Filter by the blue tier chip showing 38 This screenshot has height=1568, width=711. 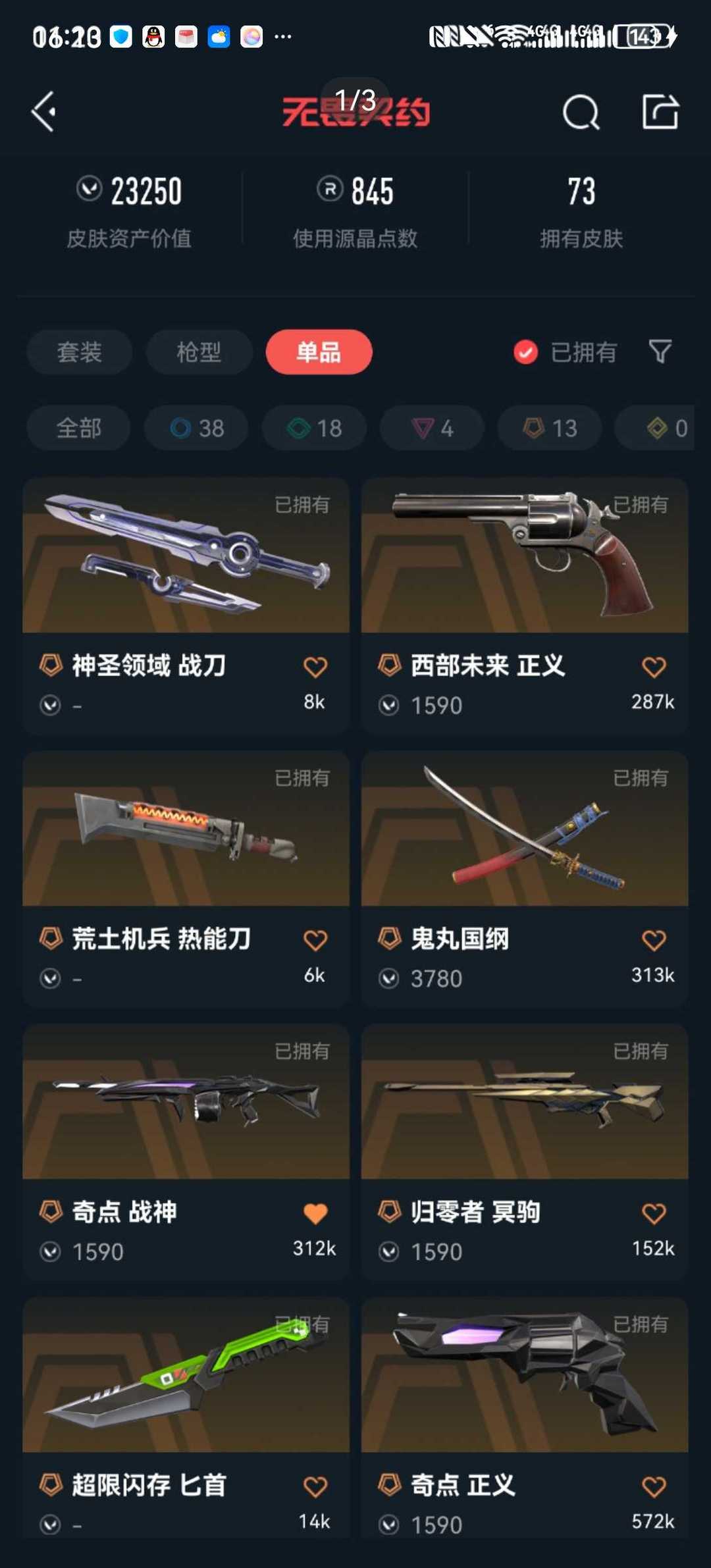[197, 429]
